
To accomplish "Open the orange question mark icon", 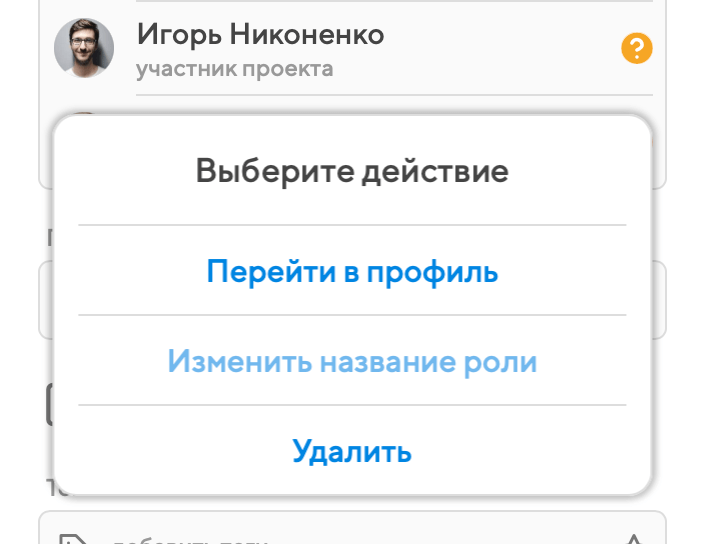I will [636, 48].
